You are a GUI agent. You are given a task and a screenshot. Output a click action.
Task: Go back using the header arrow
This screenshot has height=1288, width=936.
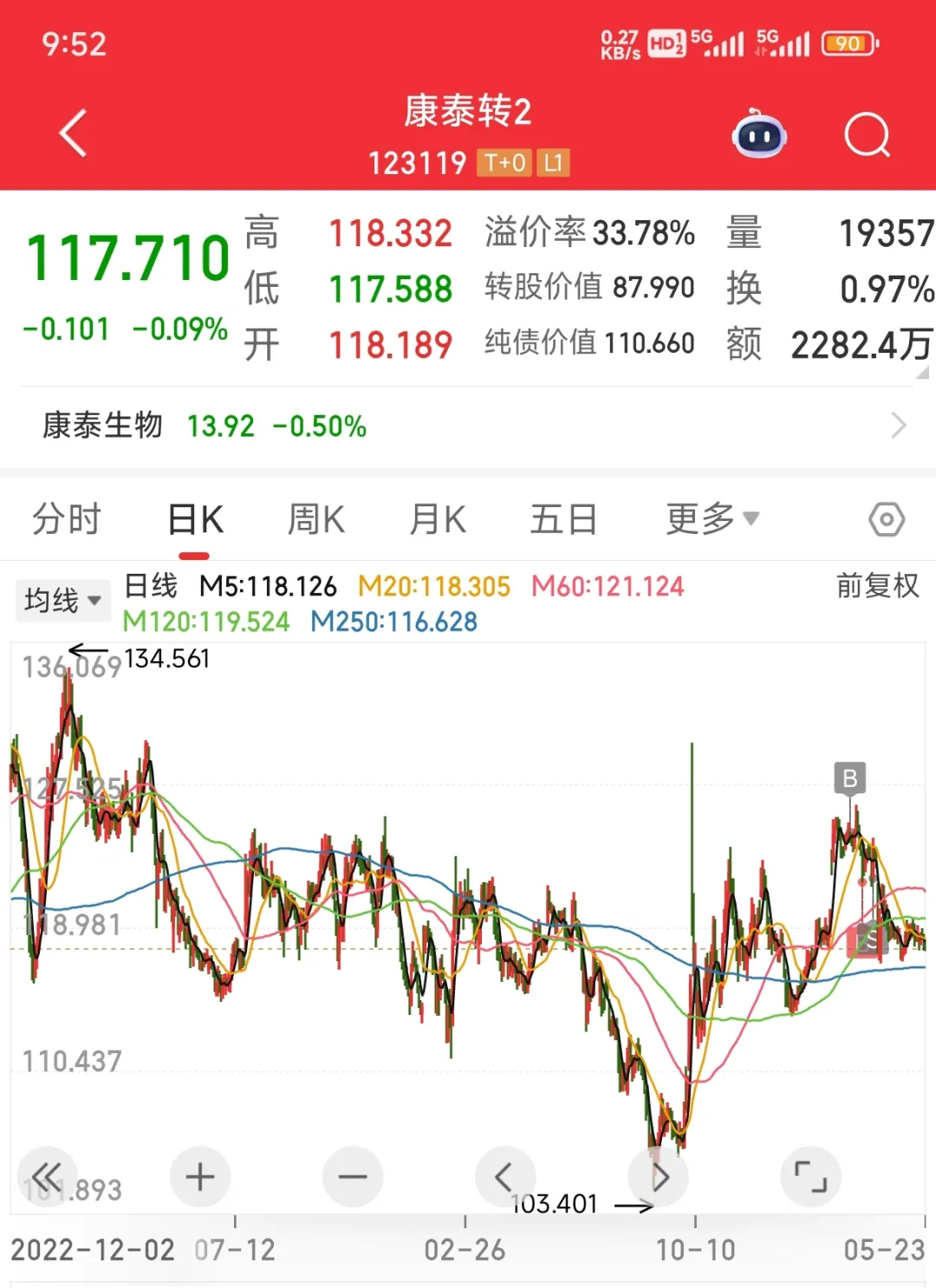tap(74, 133)
